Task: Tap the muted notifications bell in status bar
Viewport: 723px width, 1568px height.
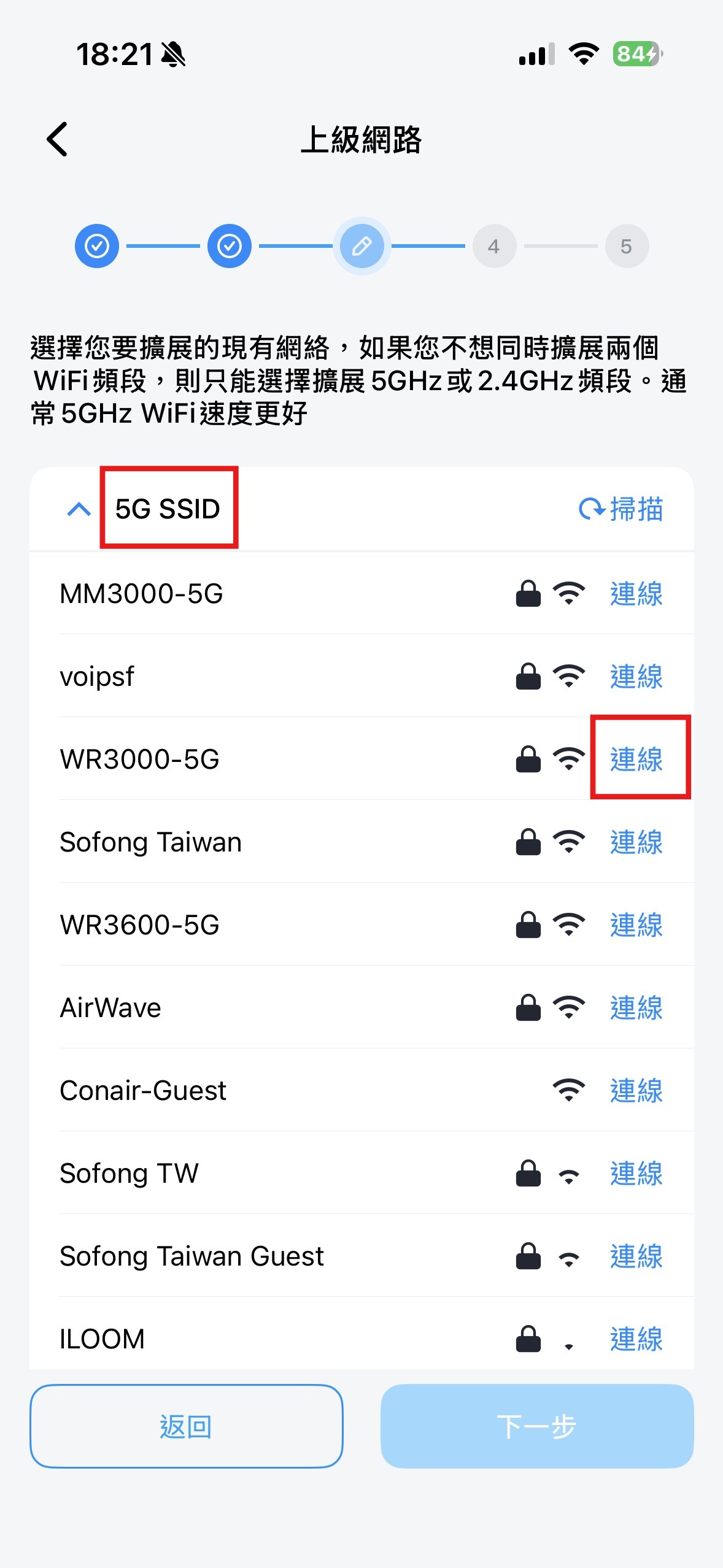Action: (x=174, y=54)
